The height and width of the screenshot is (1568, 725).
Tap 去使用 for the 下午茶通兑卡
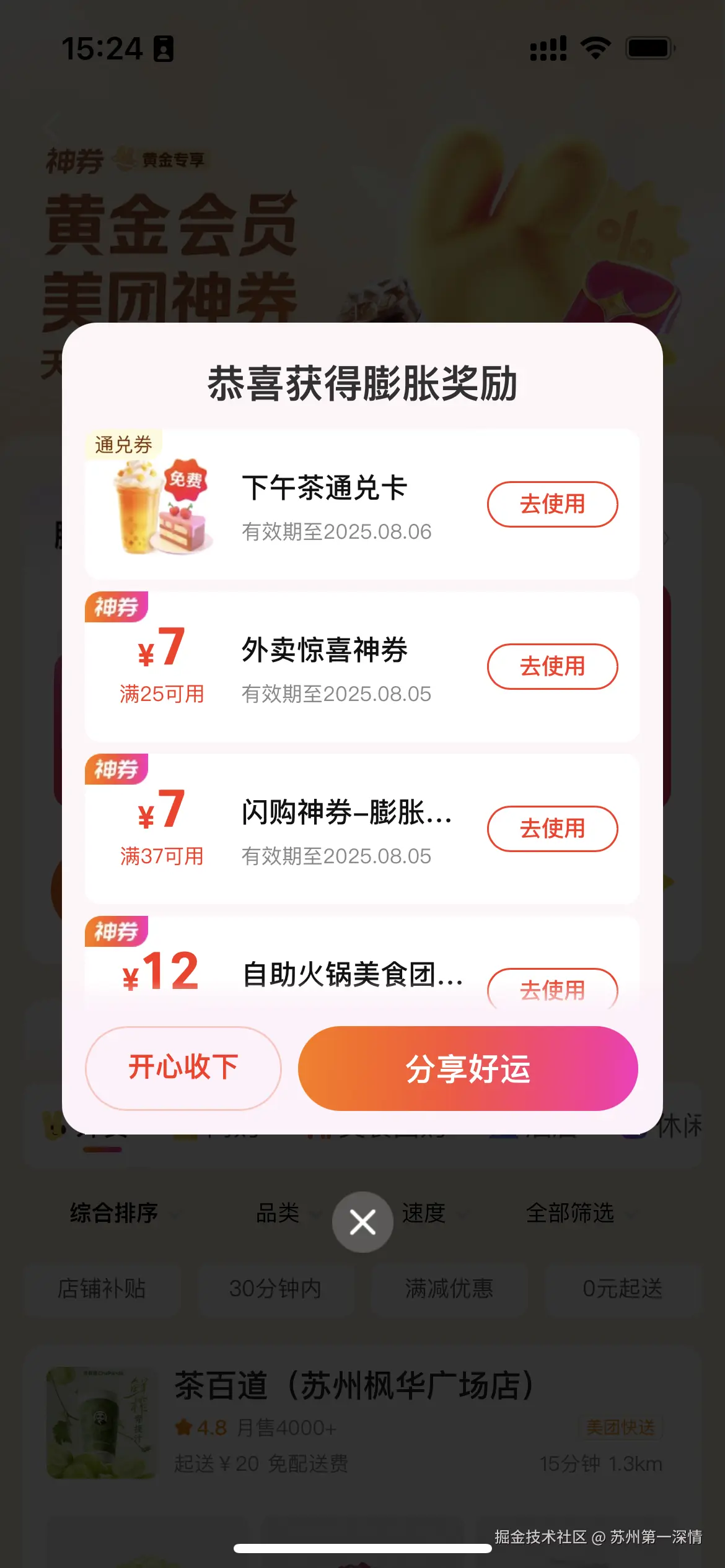(552, 504)
